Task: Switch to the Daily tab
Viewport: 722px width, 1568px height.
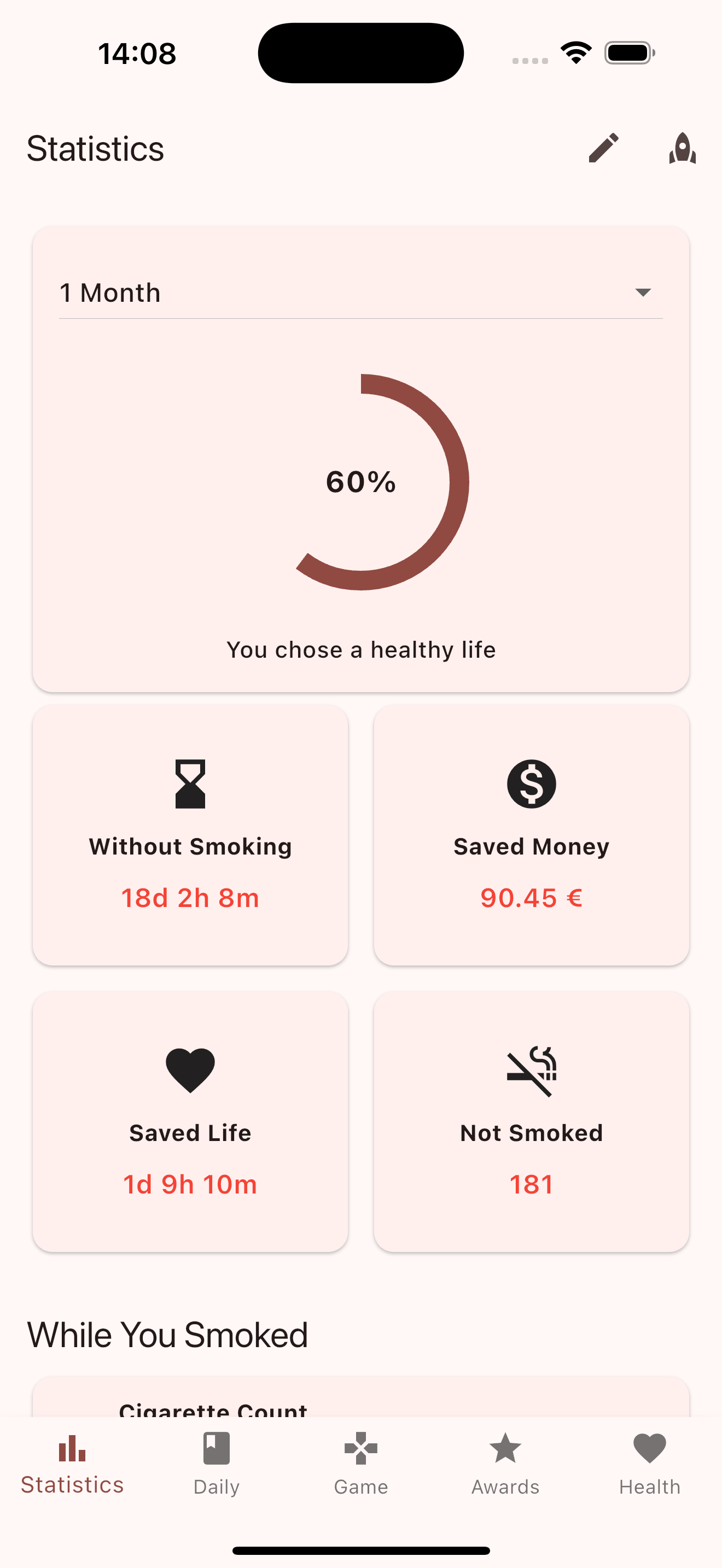Action: coord(216,1461)
